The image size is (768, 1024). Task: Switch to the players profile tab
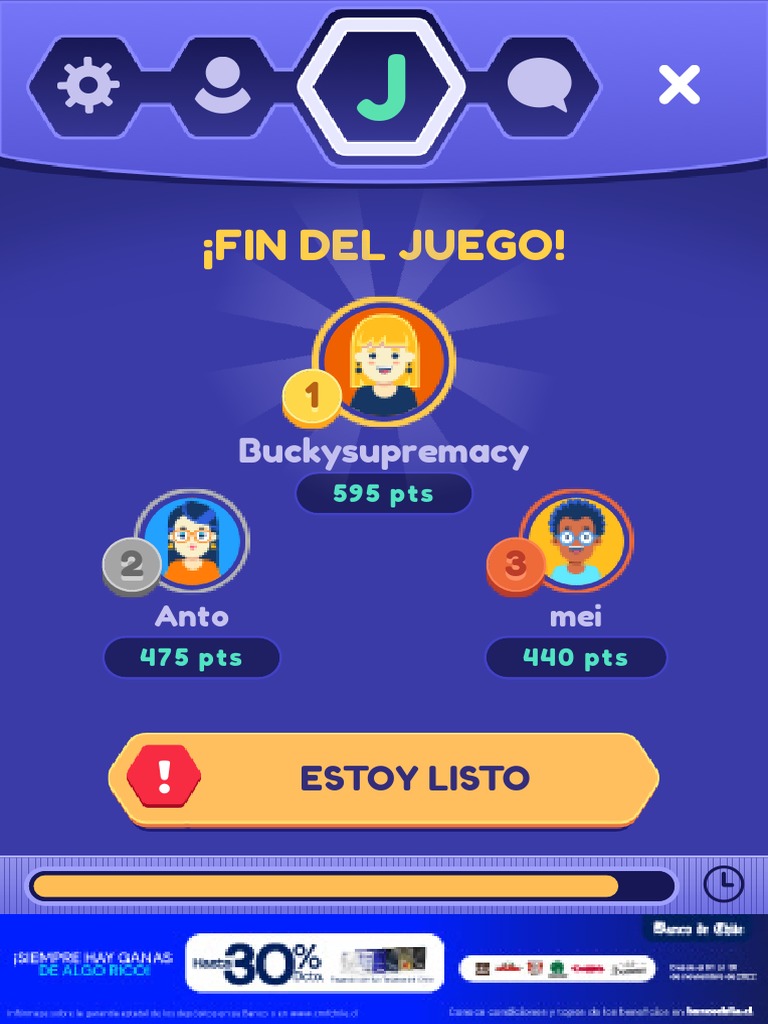click(x=222, y=85)
